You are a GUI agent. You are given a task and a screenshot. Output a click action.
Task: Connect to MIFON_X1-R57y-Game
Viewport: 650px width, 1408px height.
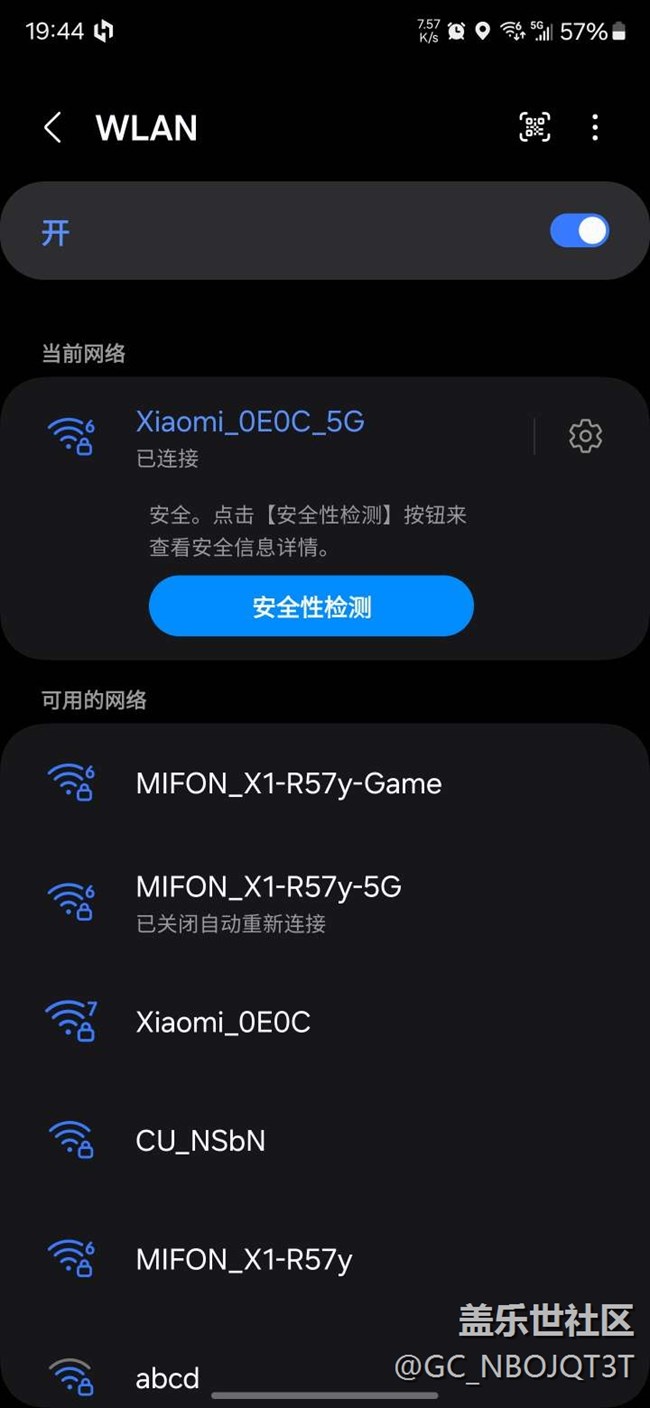(325, 783)
